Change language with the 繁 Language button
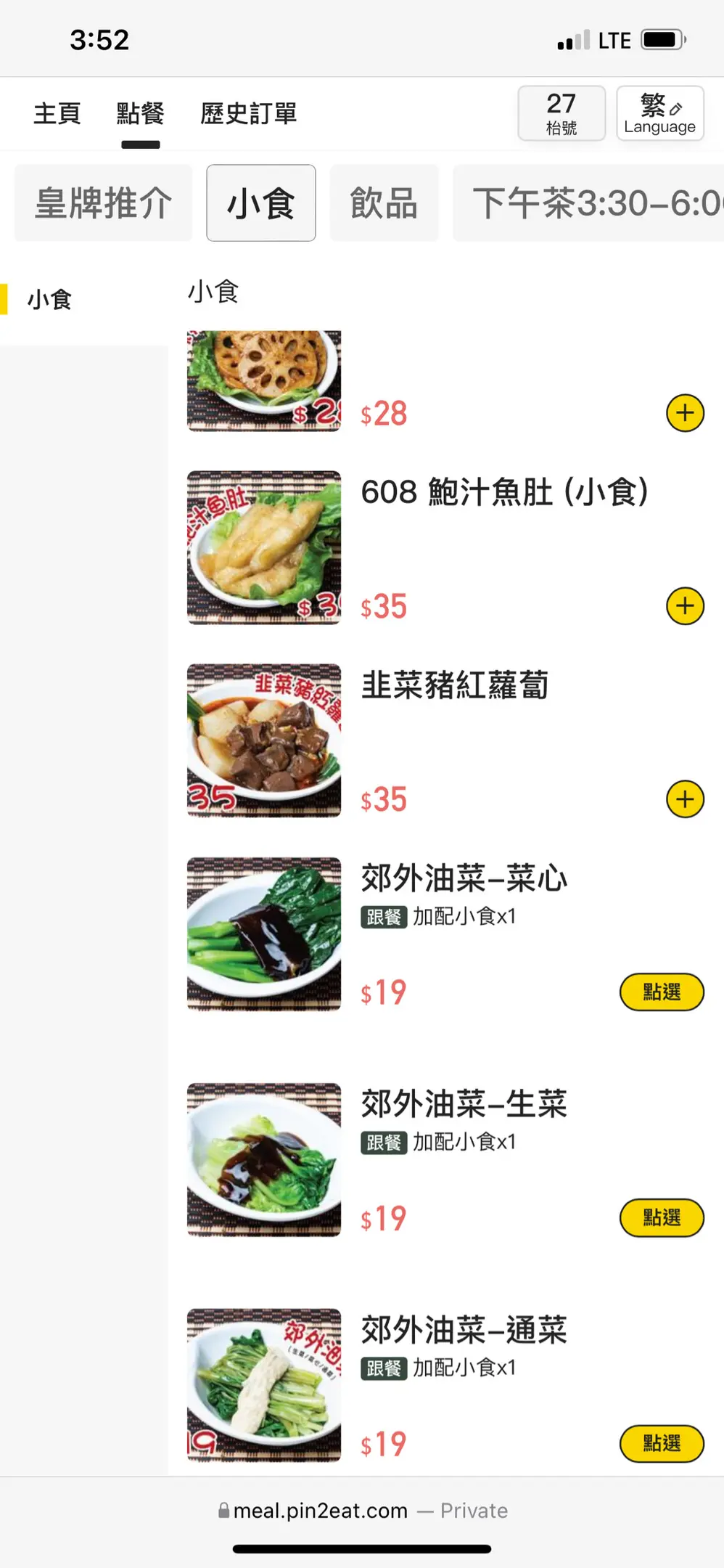The image size is (724, 1568). tap(659, 113)
